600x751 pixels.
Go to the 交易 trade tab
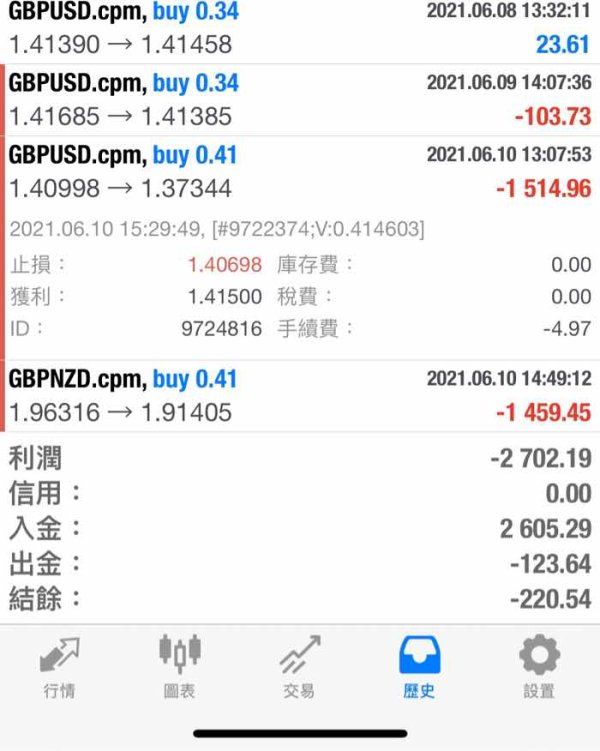299,667
